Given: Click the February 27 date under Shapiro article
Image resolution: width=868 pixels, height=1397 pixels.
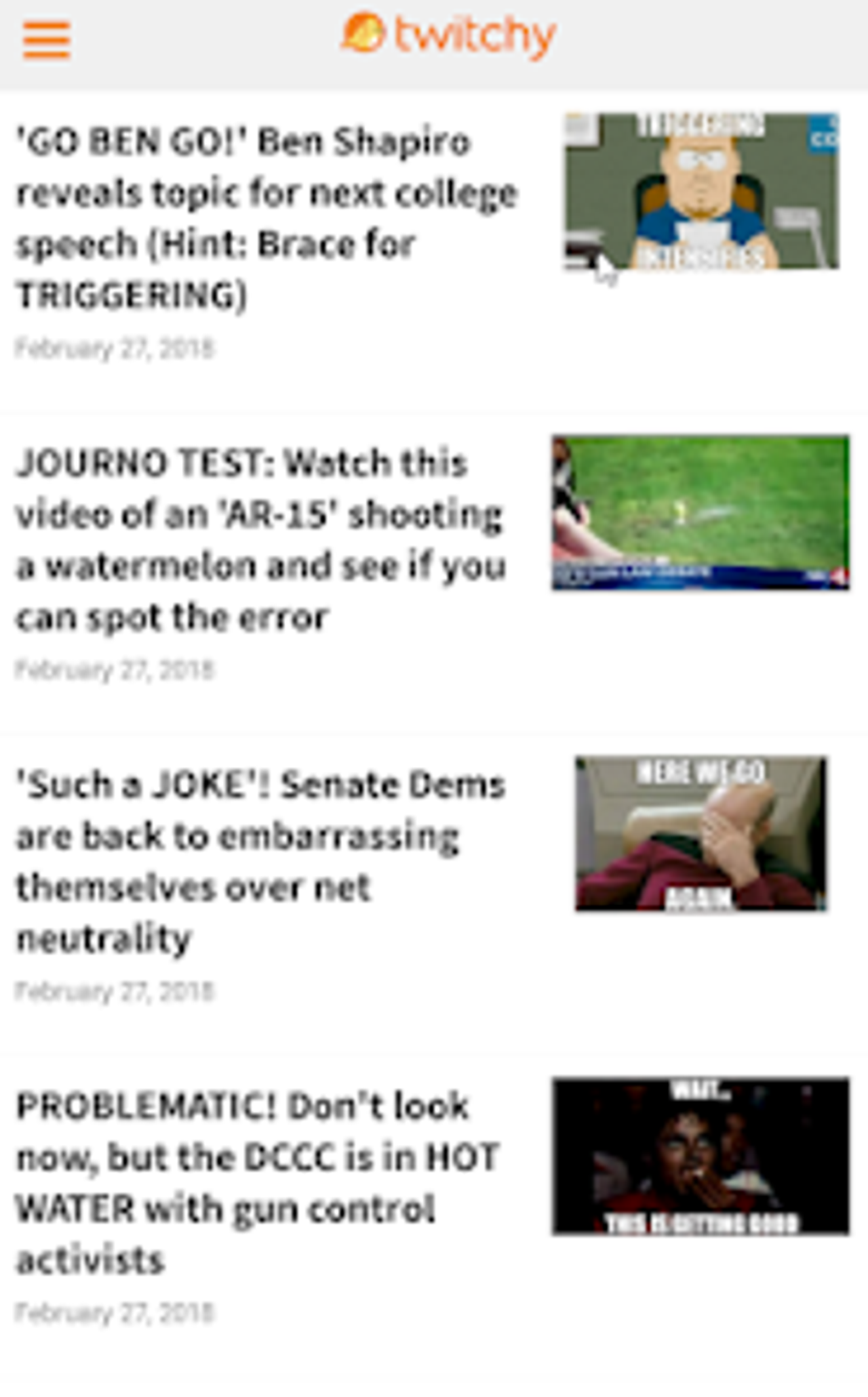Looking at the screenshot, I should tap(115, 347).
